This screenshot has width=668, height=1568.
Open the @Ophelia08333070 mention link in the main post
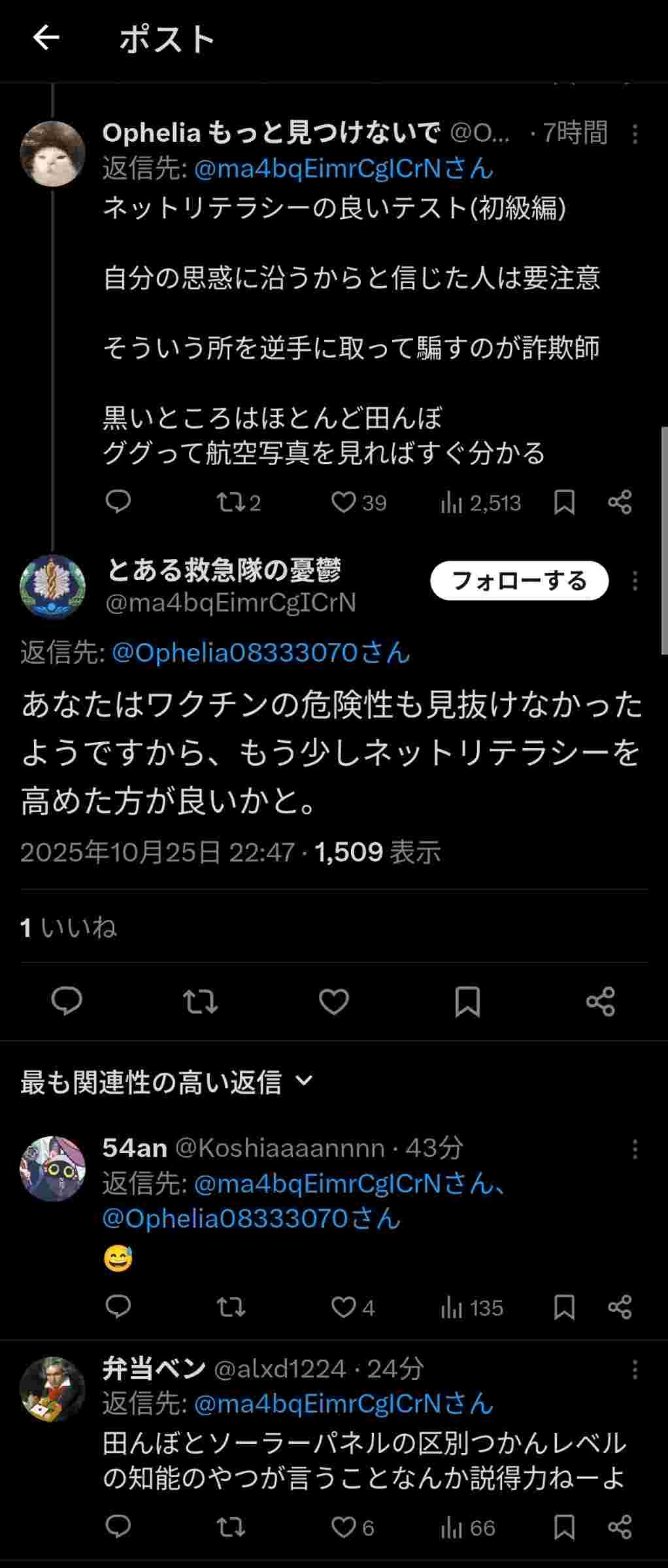click(261, 652)
